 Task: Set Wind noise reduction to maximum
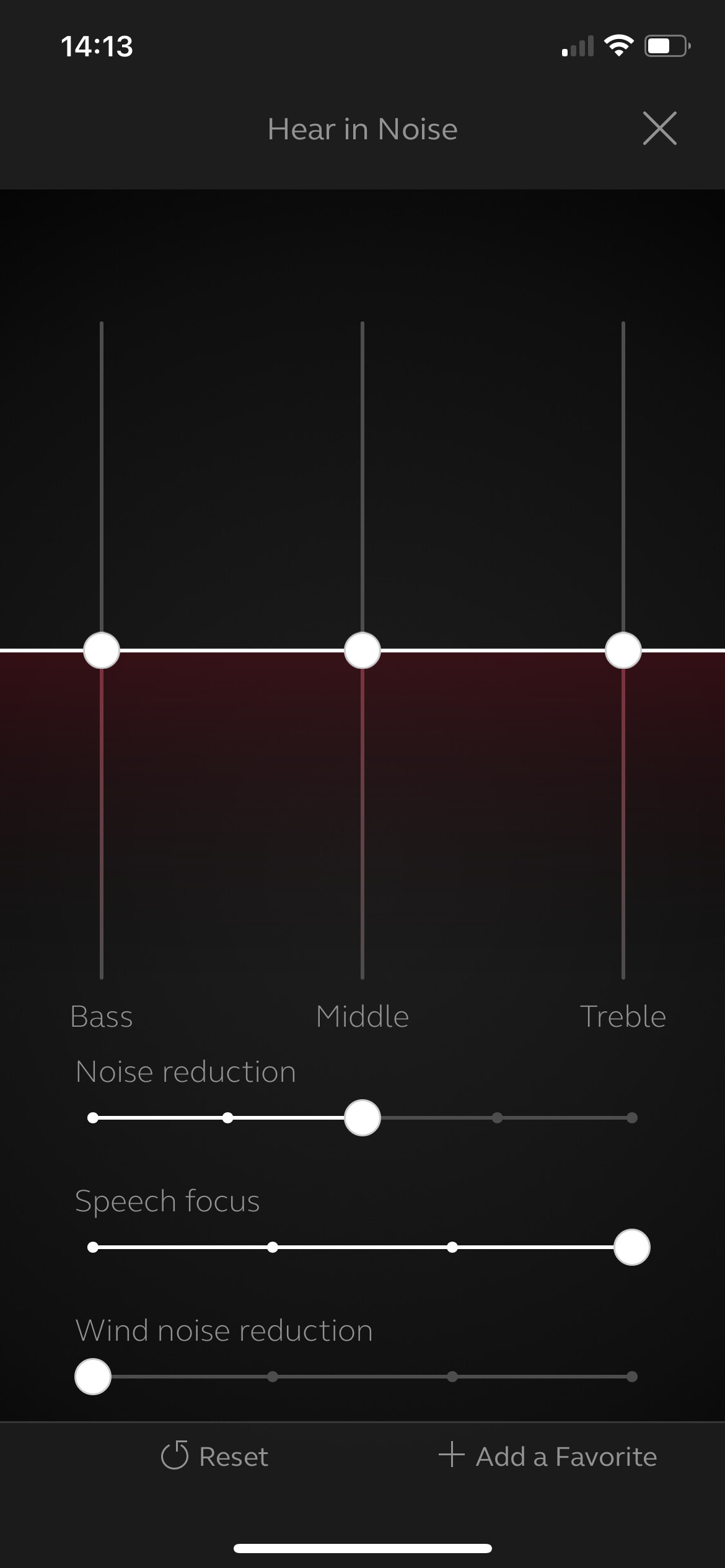(x=631, y=1377)
